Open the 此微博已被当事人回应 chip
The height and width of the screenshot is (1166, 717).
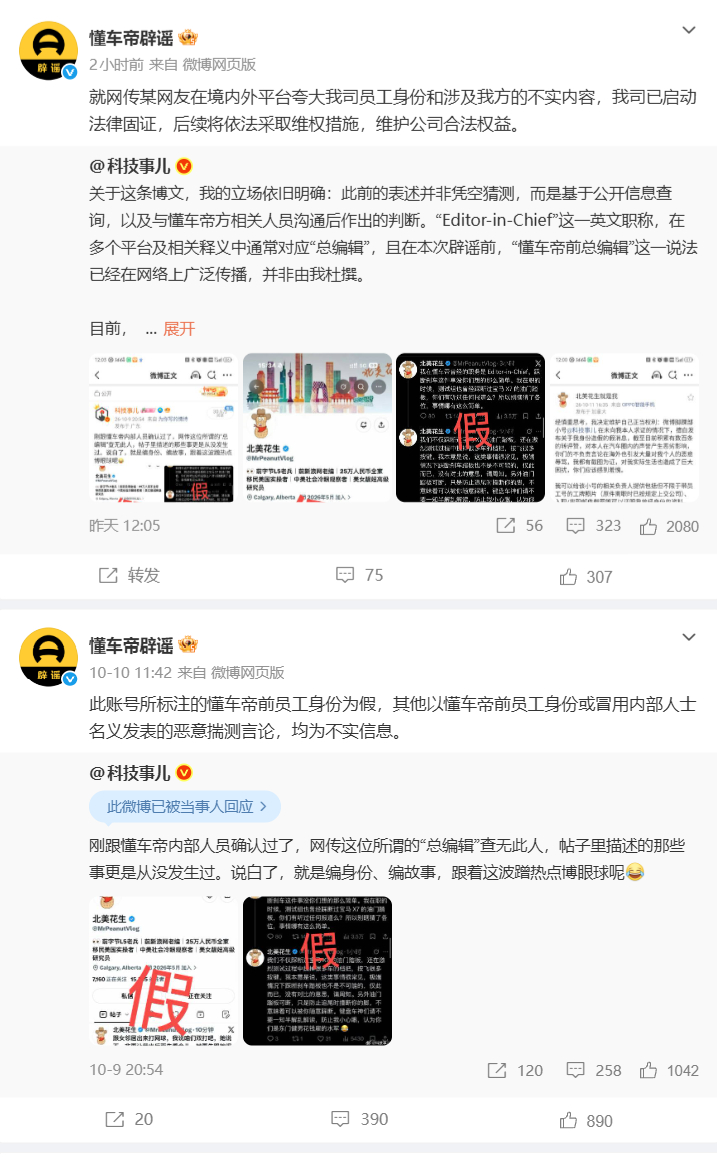click(x=185, y=807)
